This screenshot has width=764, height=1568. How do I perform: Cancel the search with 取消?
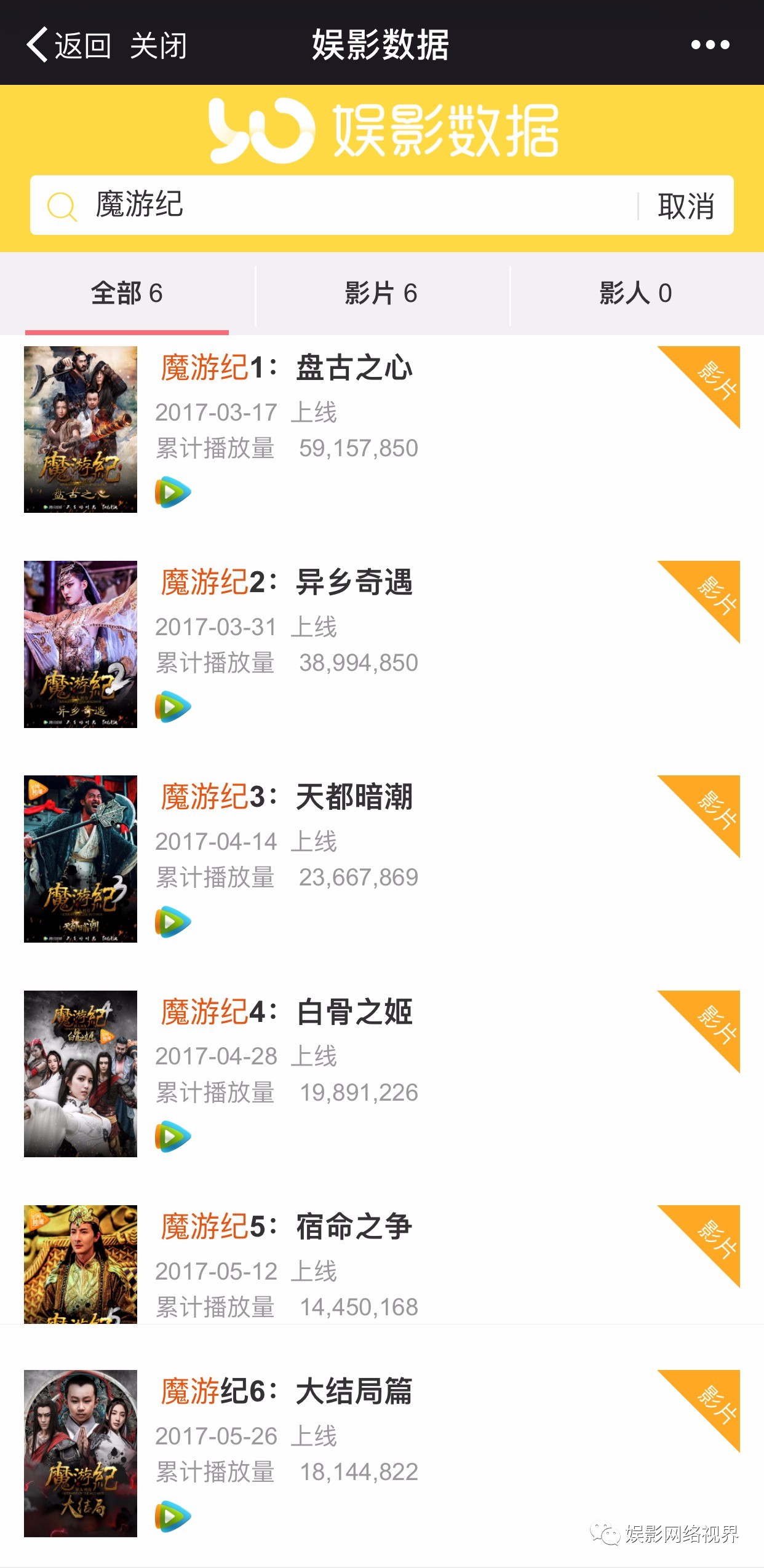[x=685, y=205]
